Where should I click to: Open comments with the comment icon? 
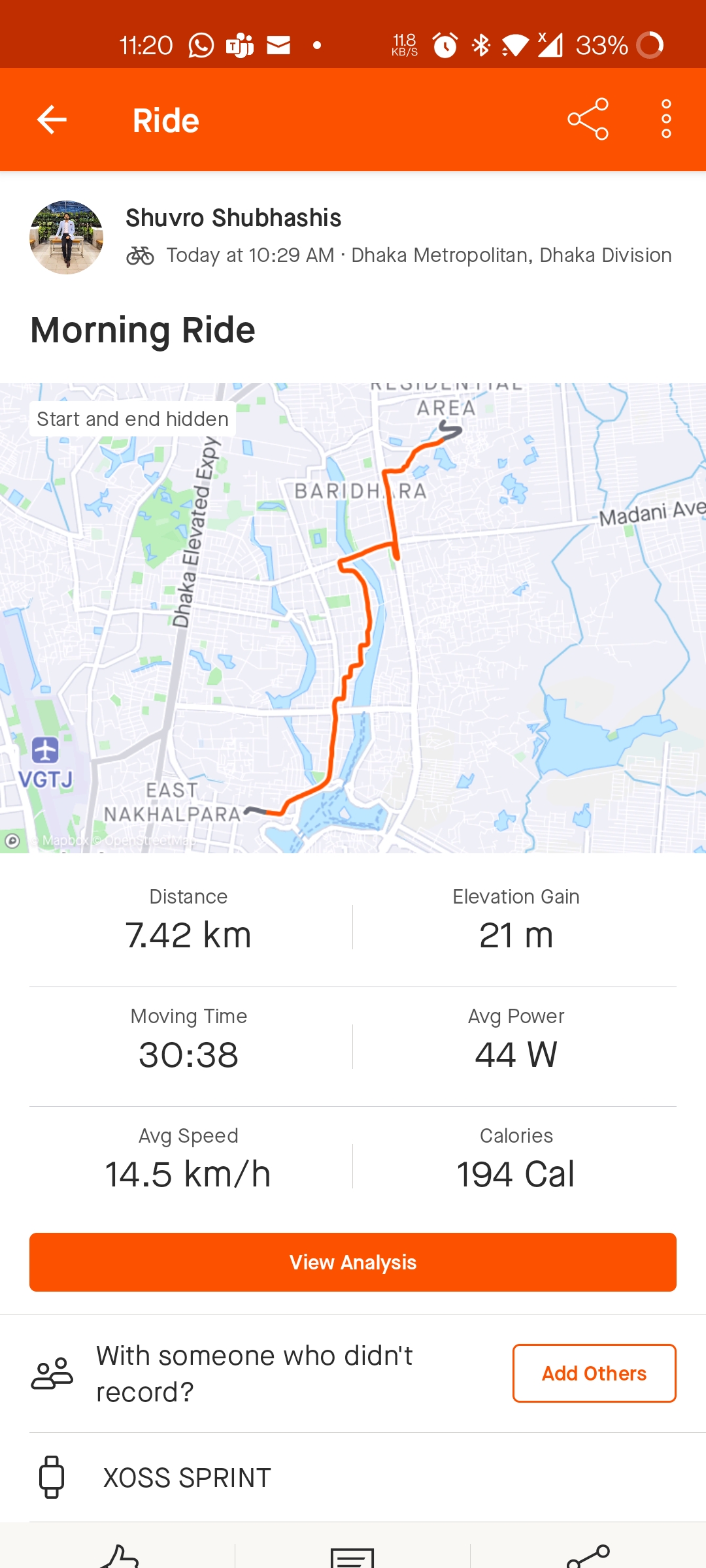pos(352,1558)
